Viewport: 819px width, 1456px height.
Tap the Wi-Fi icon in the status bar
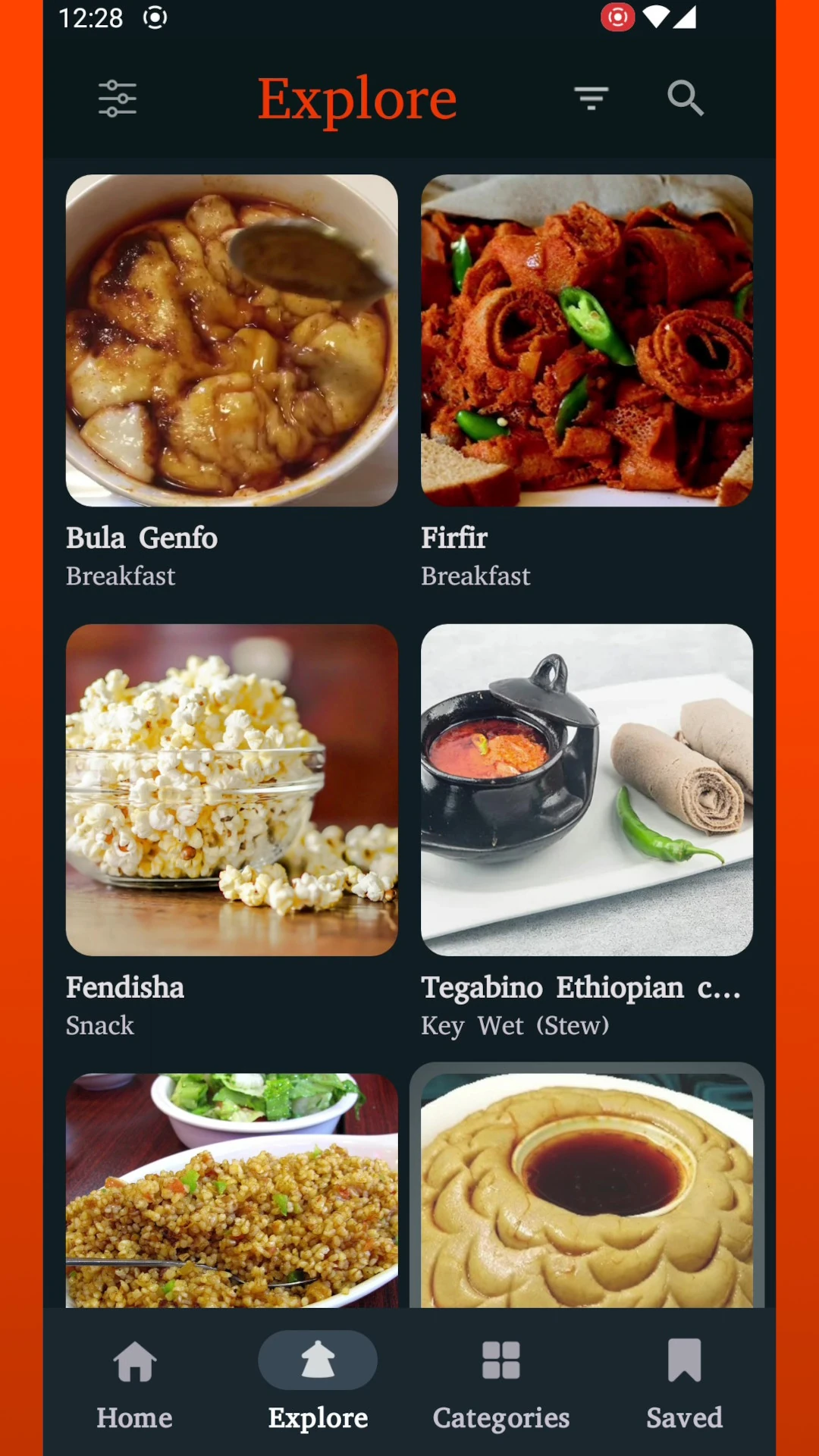(657, 17)
